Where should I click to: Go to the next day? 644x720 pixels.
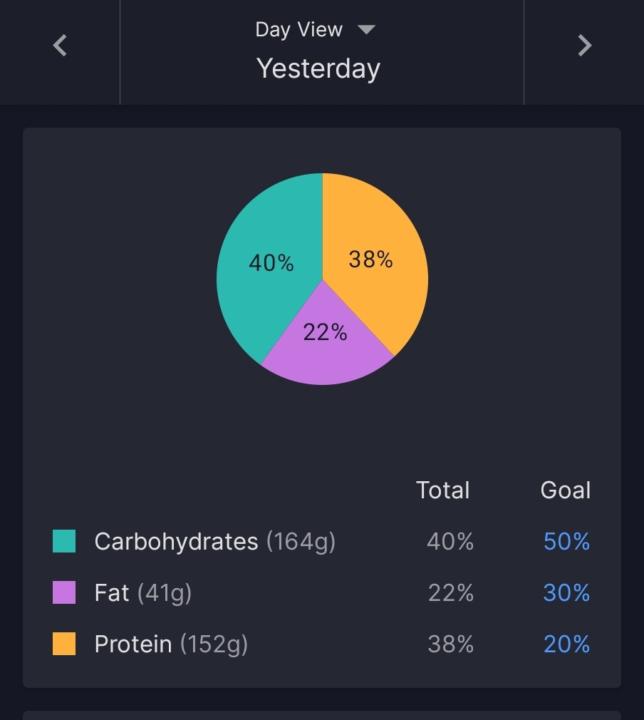(585, 46)
